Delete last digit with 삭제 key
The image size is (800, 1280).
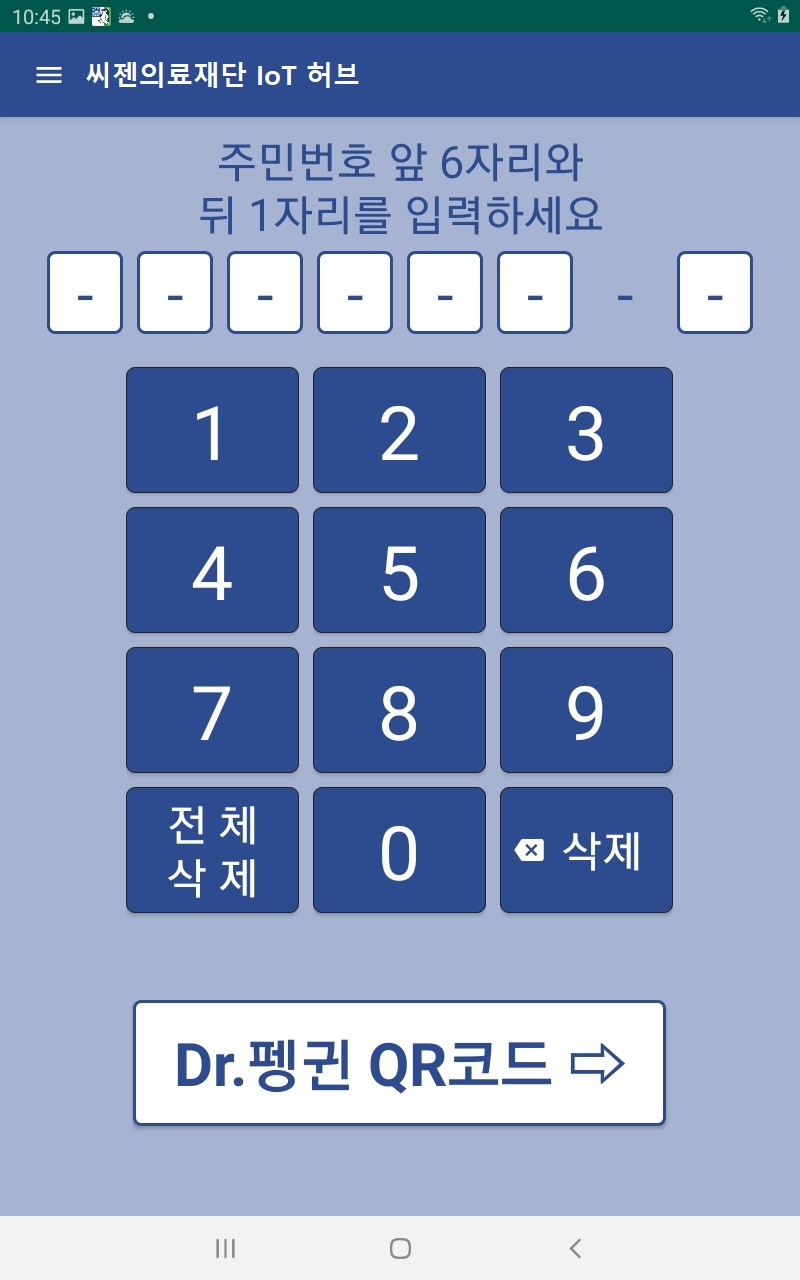[586, 850]
